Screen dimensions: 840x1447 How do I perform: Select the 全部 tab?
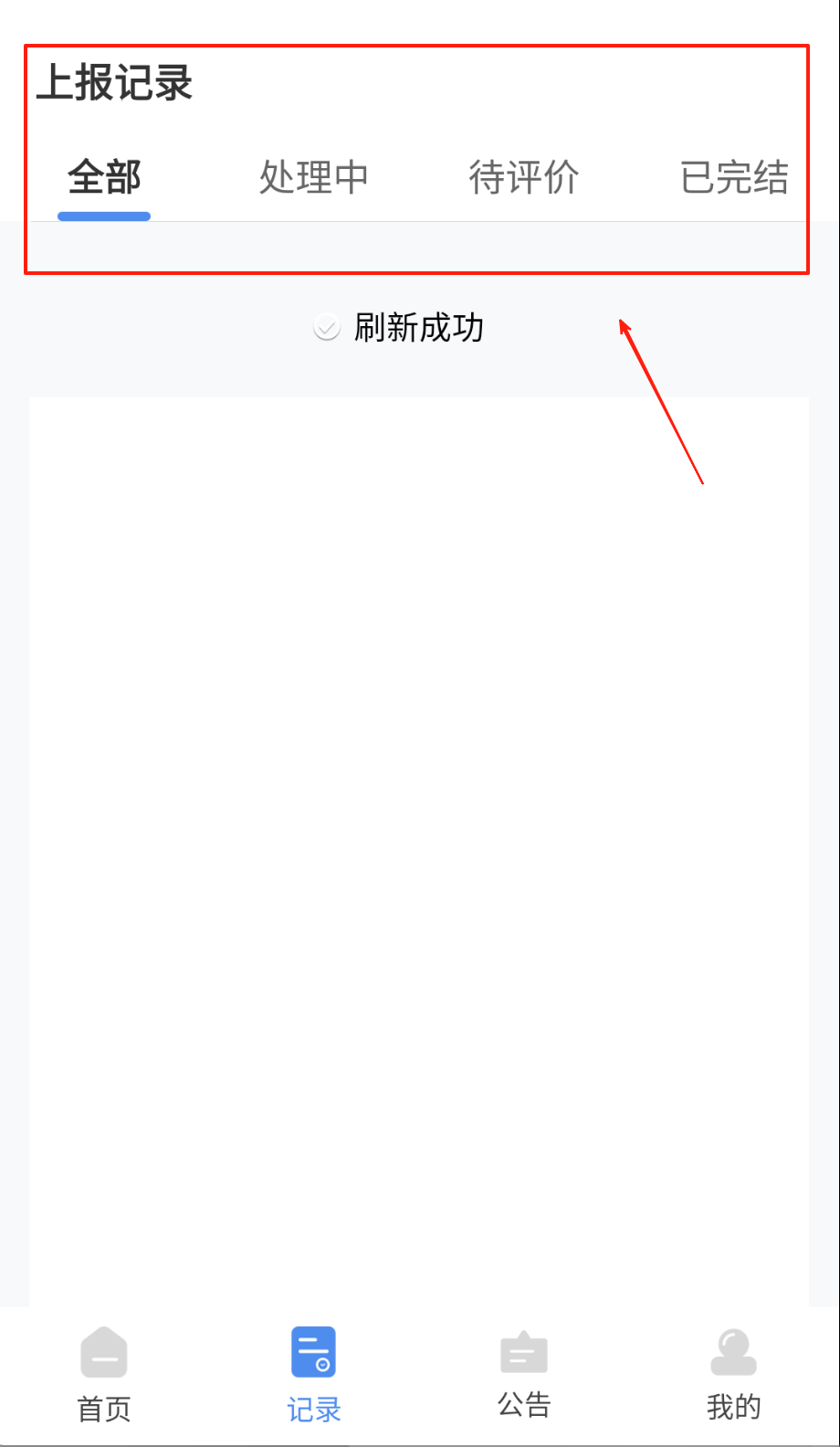click(104, 177)
